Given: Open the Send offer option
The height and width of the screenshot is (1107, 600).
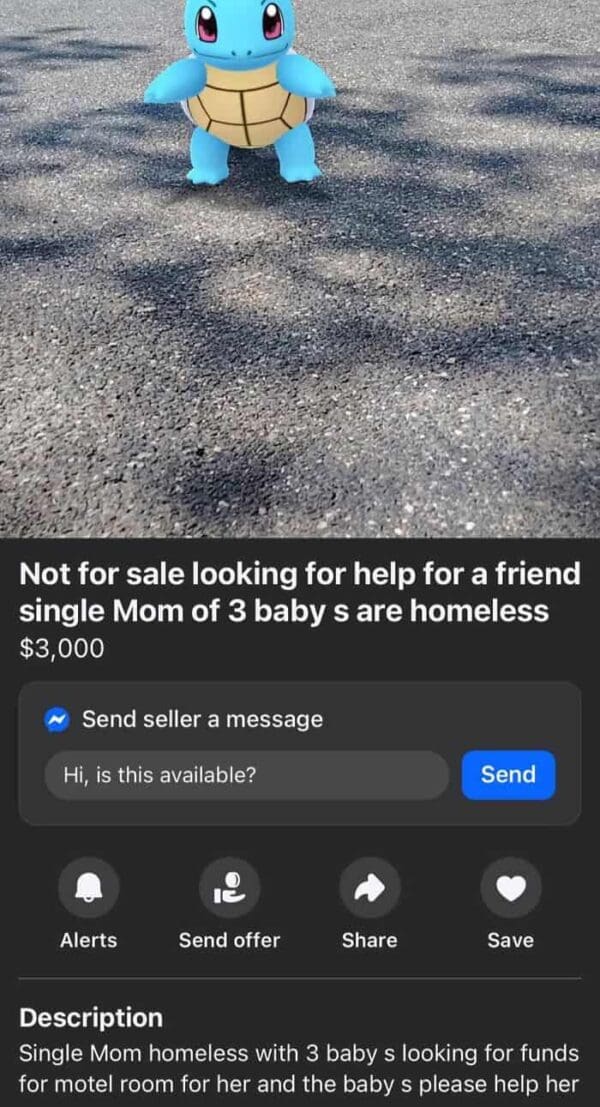Looking at the screenshot, I should click(x=229, y=888).
